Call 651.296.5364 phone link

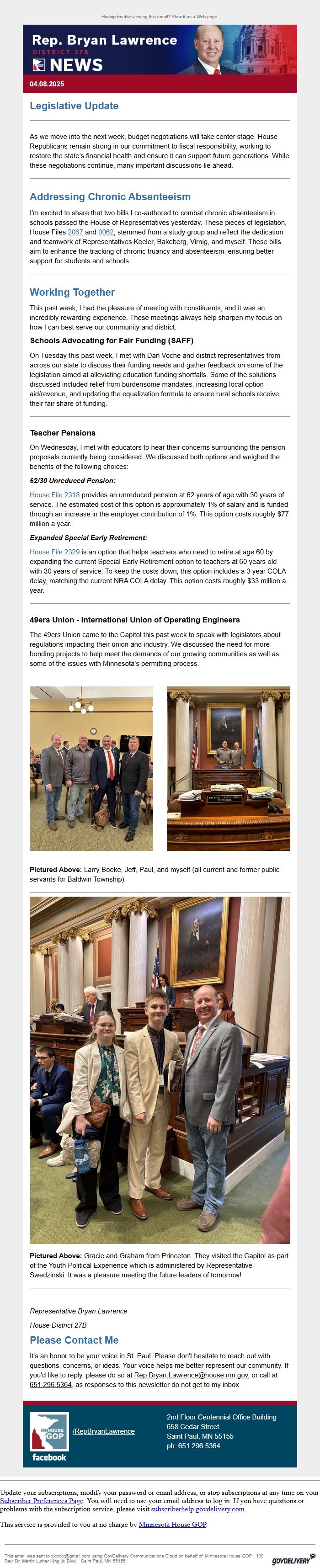[50, 1384]
